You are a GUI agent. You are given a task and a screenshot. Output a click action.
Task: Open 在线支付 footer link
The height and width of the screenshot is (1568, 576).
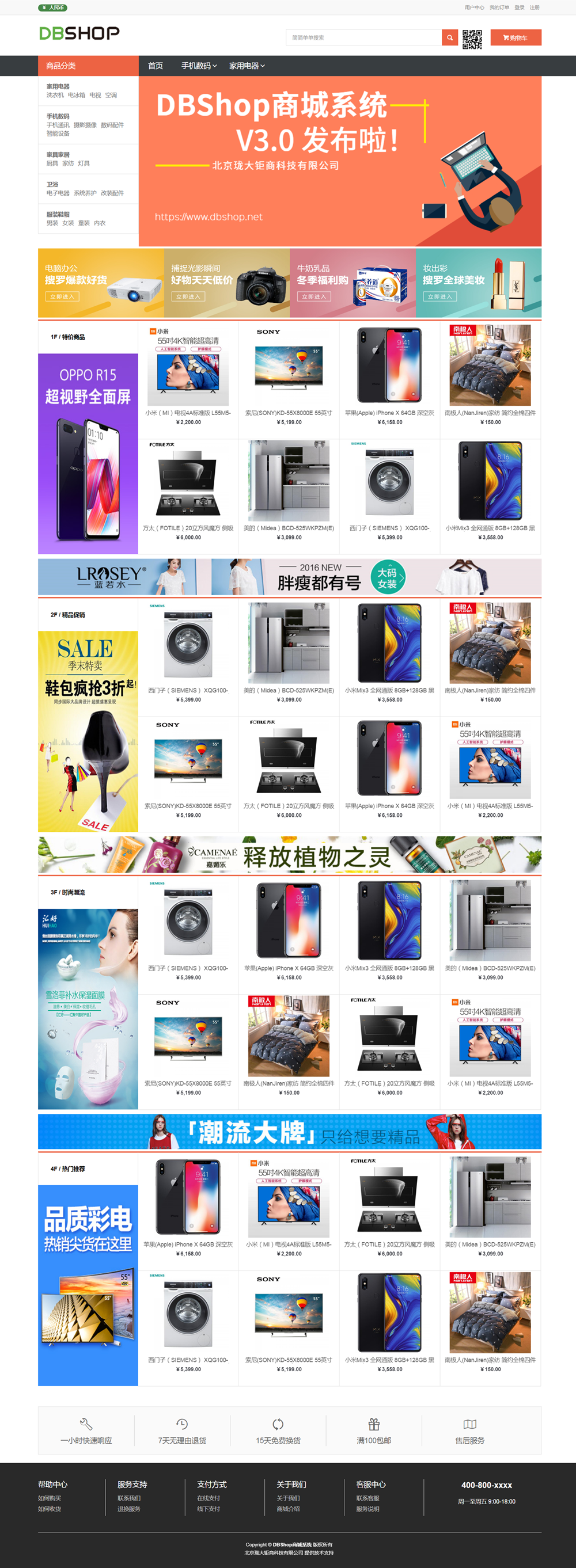pos(209,1498)
